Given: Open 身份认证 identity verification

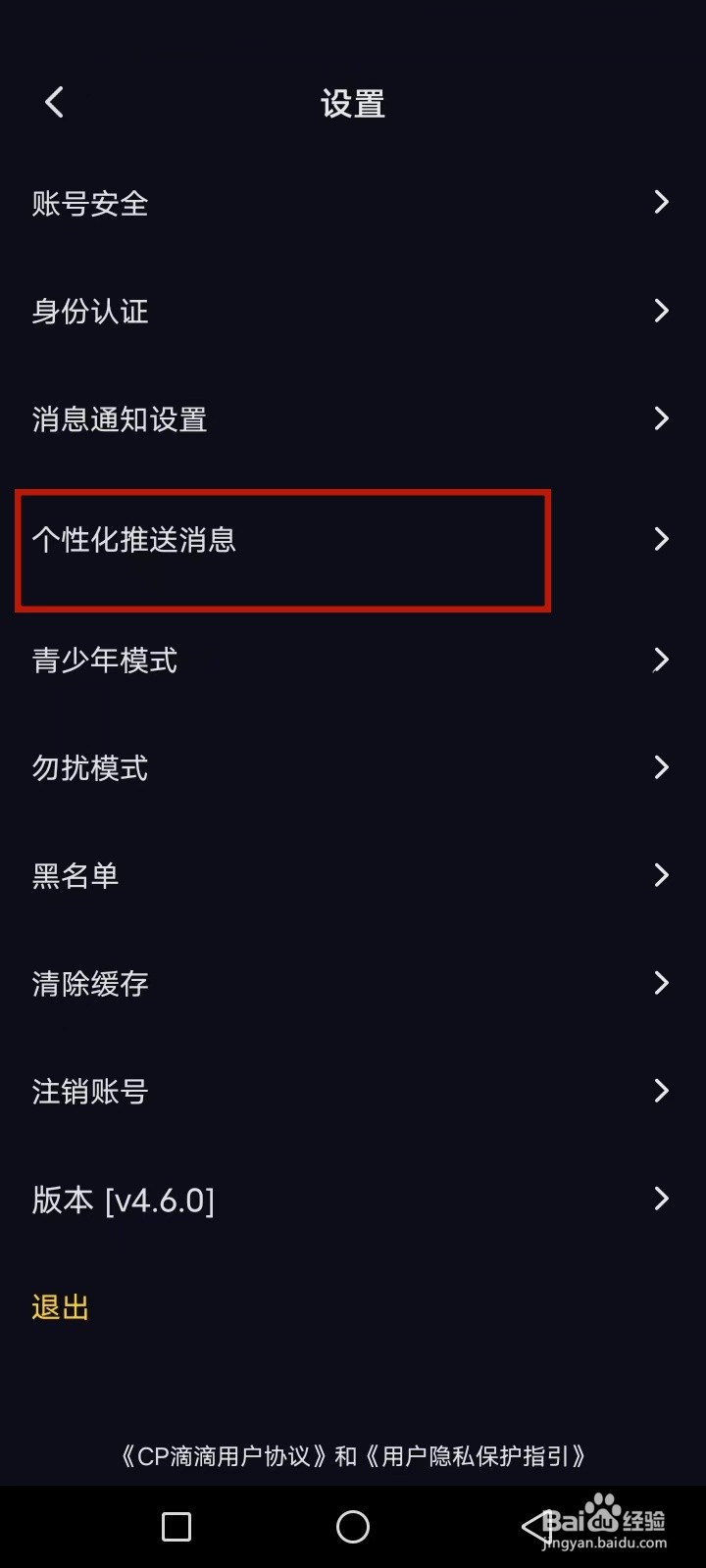Looking at the screenshot, I should 90,311.
